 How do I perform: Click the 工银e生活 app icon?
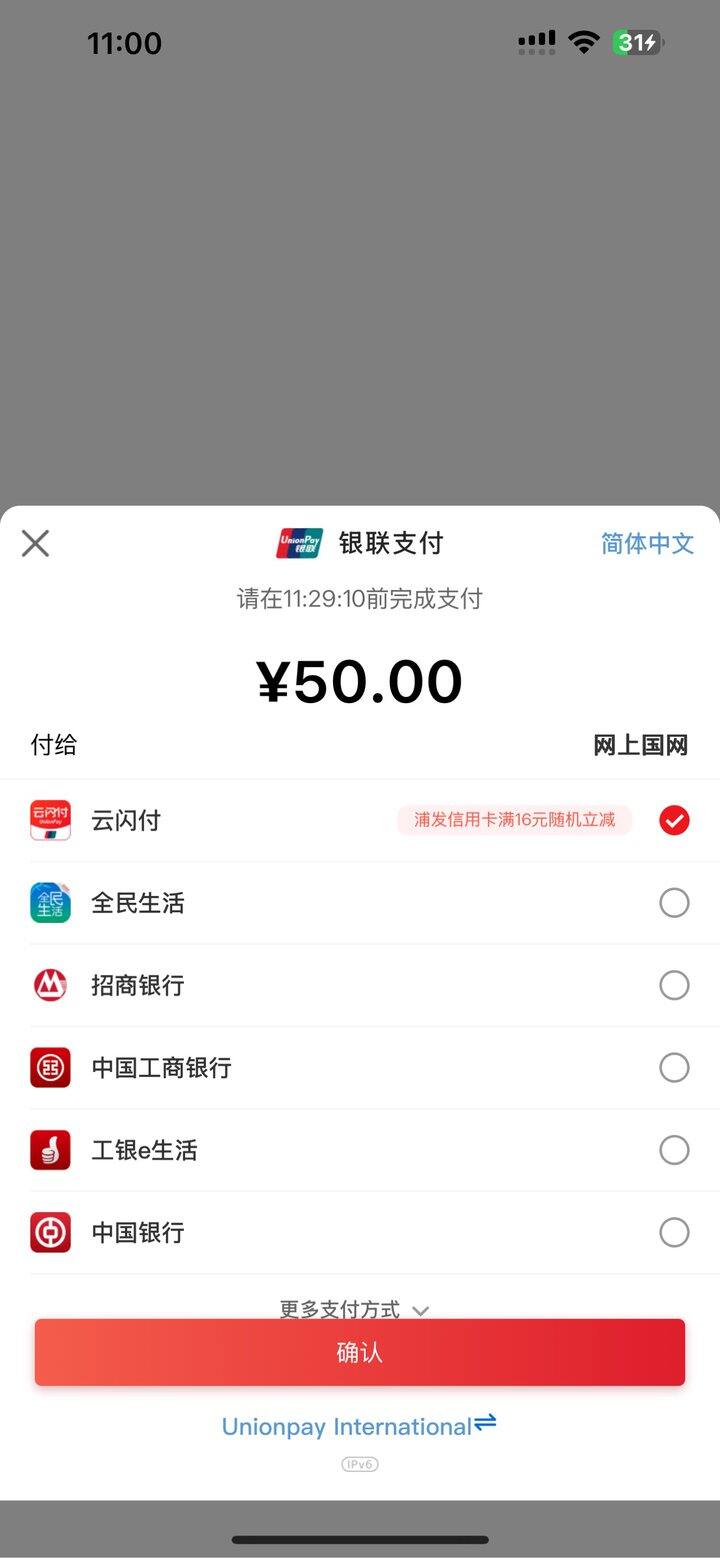point(50,1150)
